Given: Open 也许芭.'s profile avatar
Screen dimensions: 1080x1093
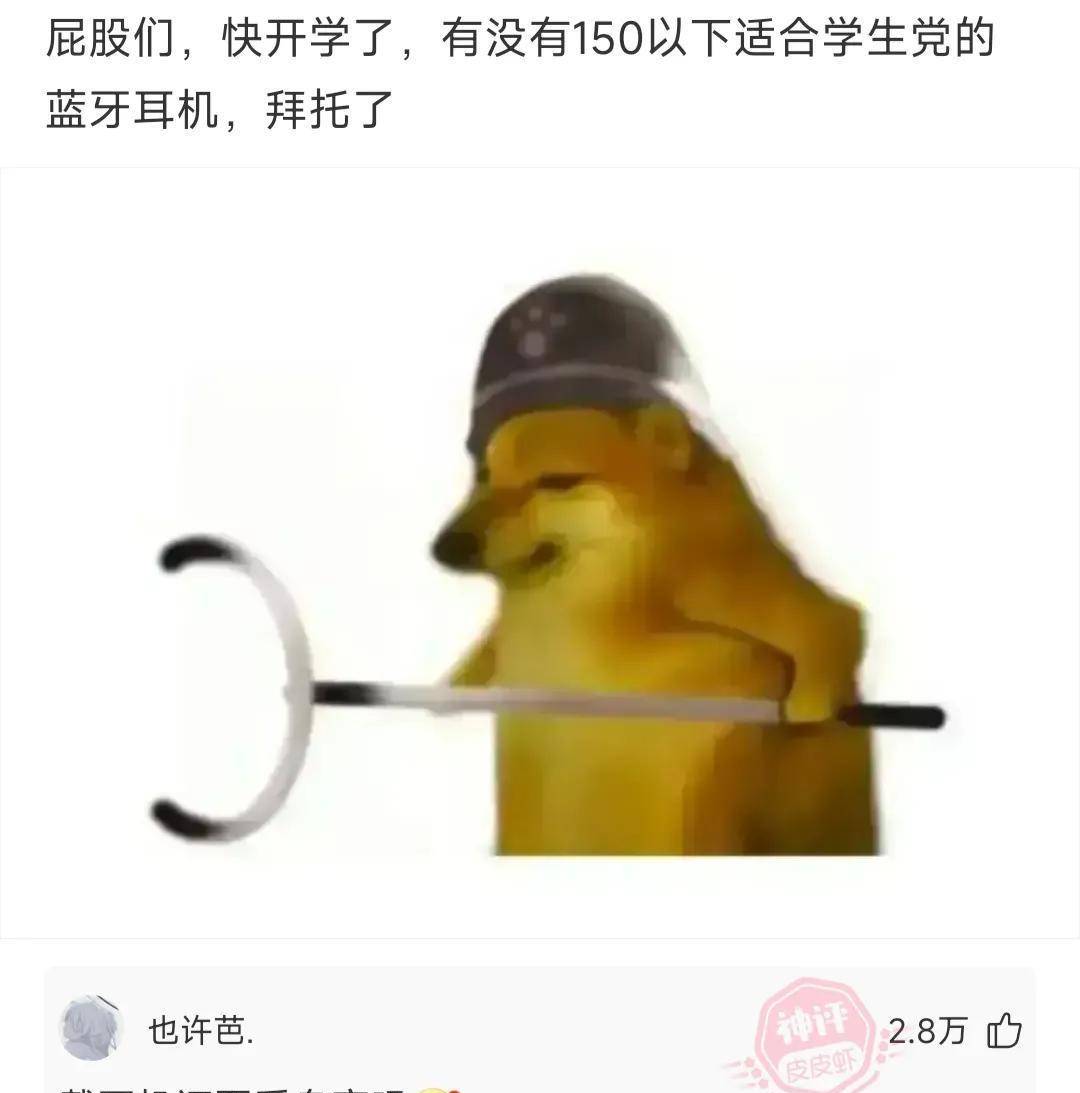Looking at the screenshot, I should click(91, 1028).
